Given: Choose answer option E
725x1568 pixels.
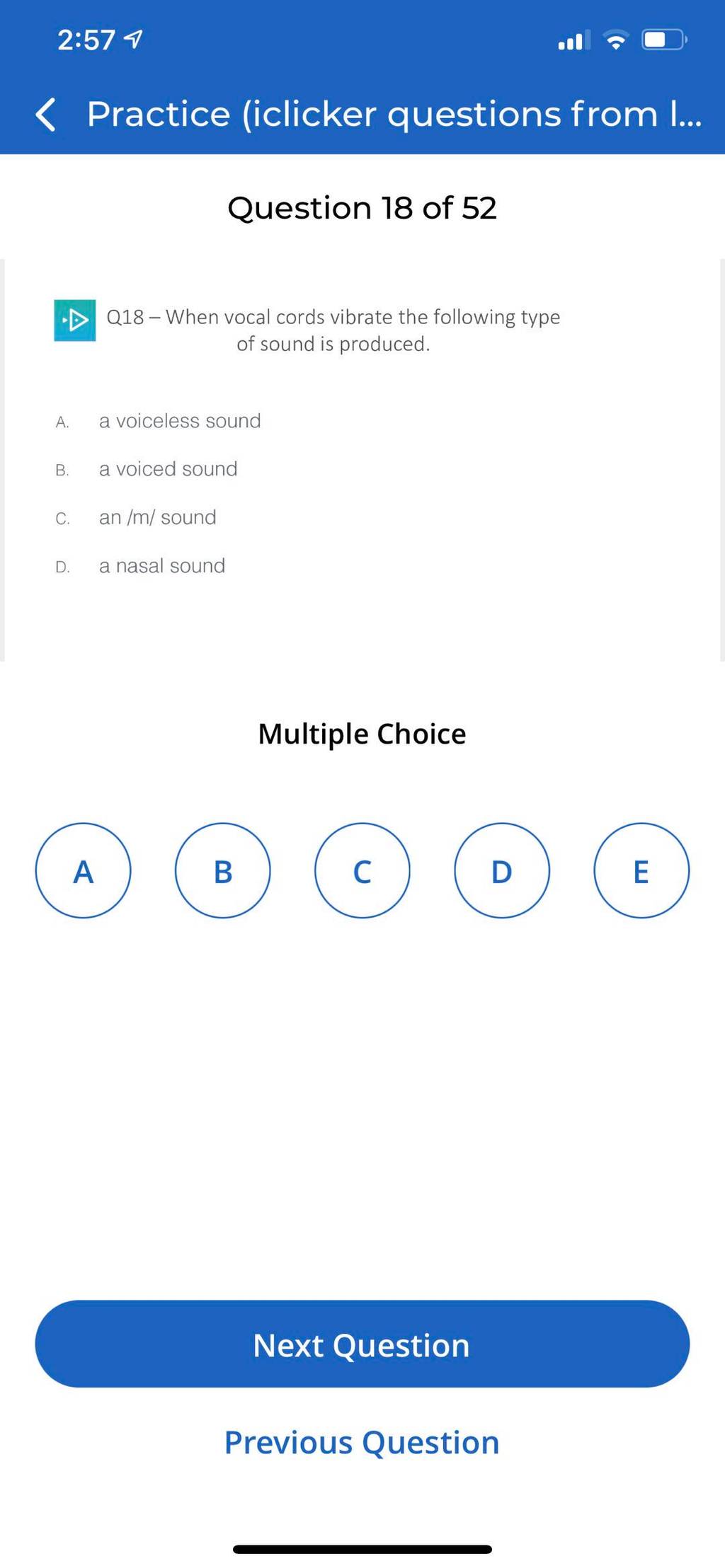Looking at the screenshot, I should pos(641,870).
